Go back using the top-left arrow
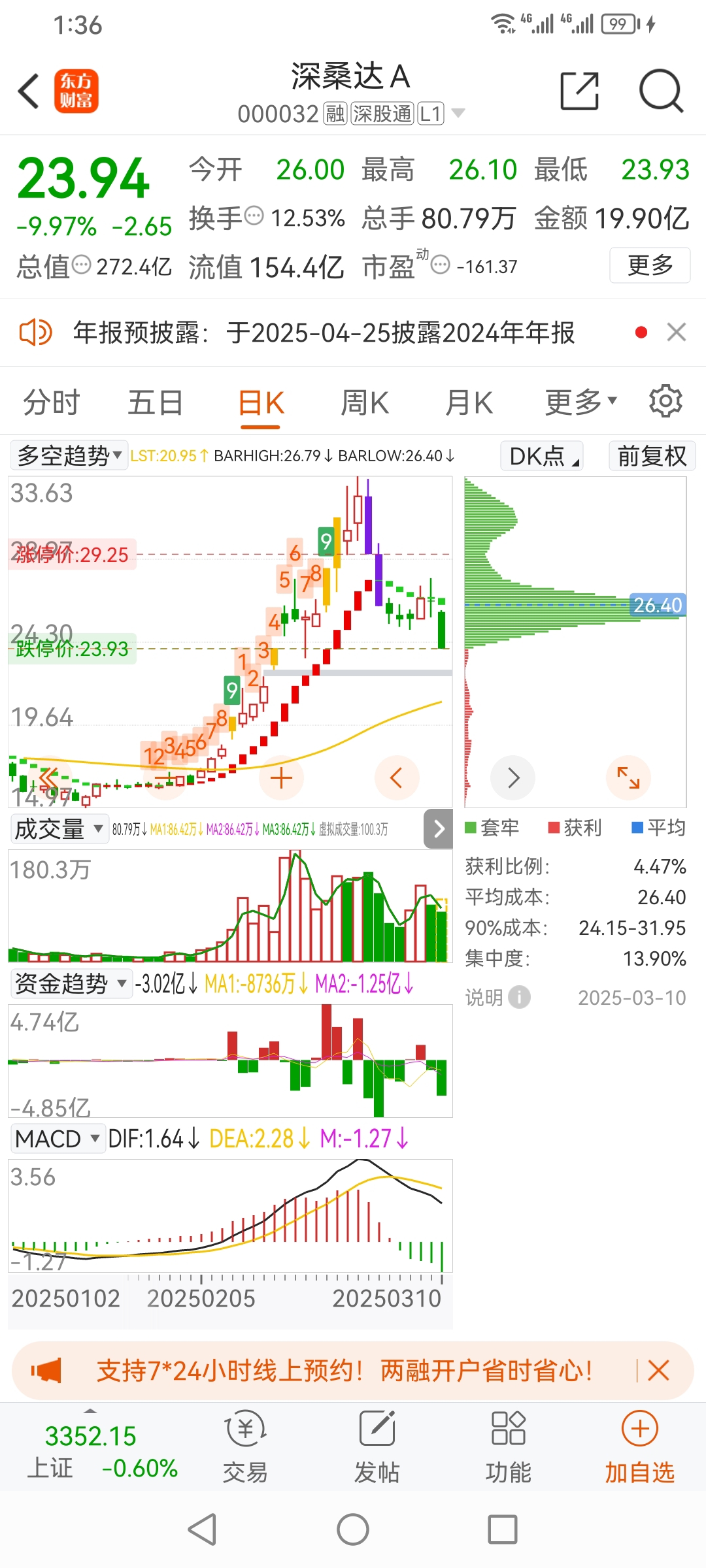The image size is (706, 1568). (29, 91)
